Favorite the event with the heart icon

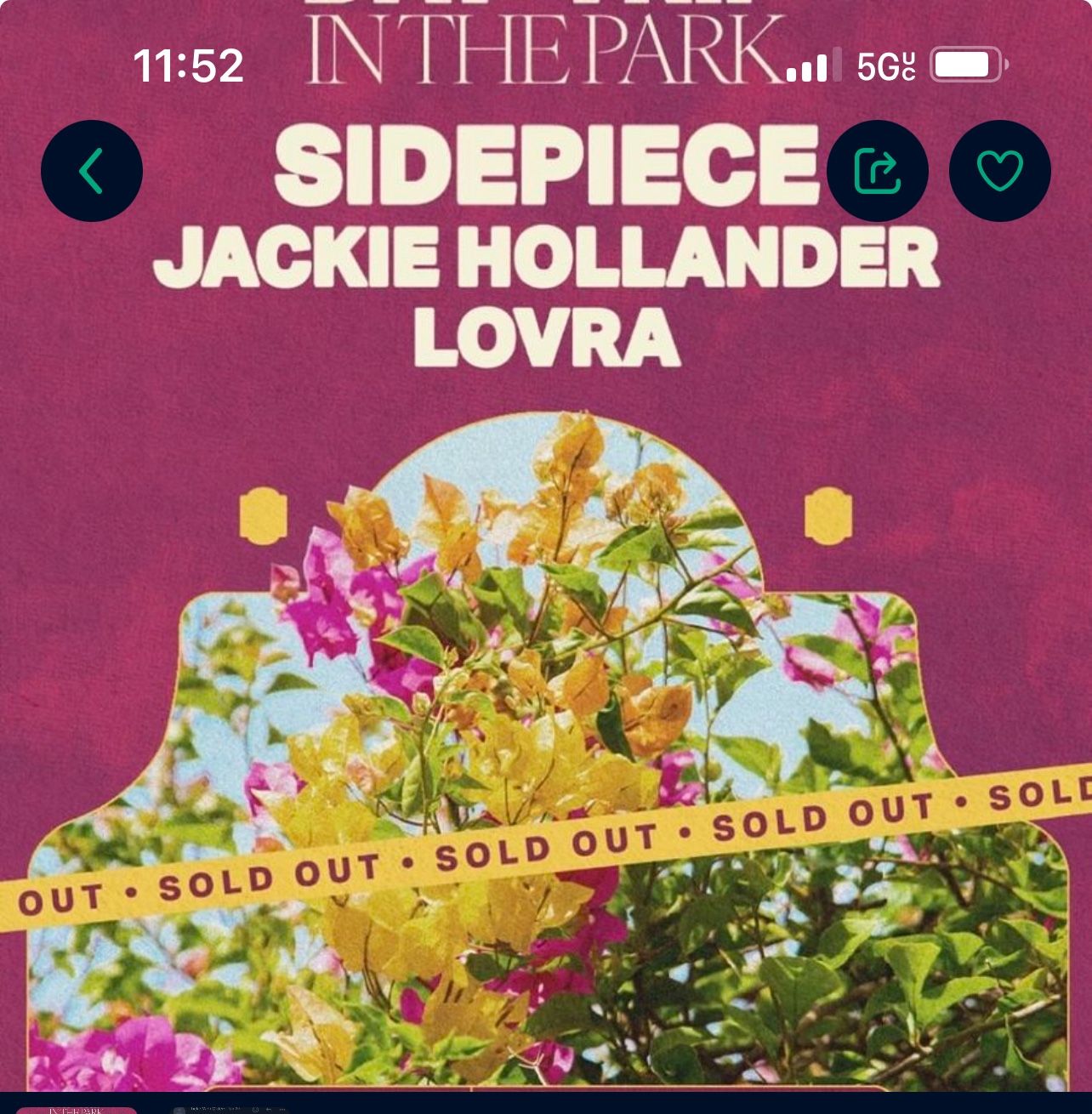click(999, 171)
